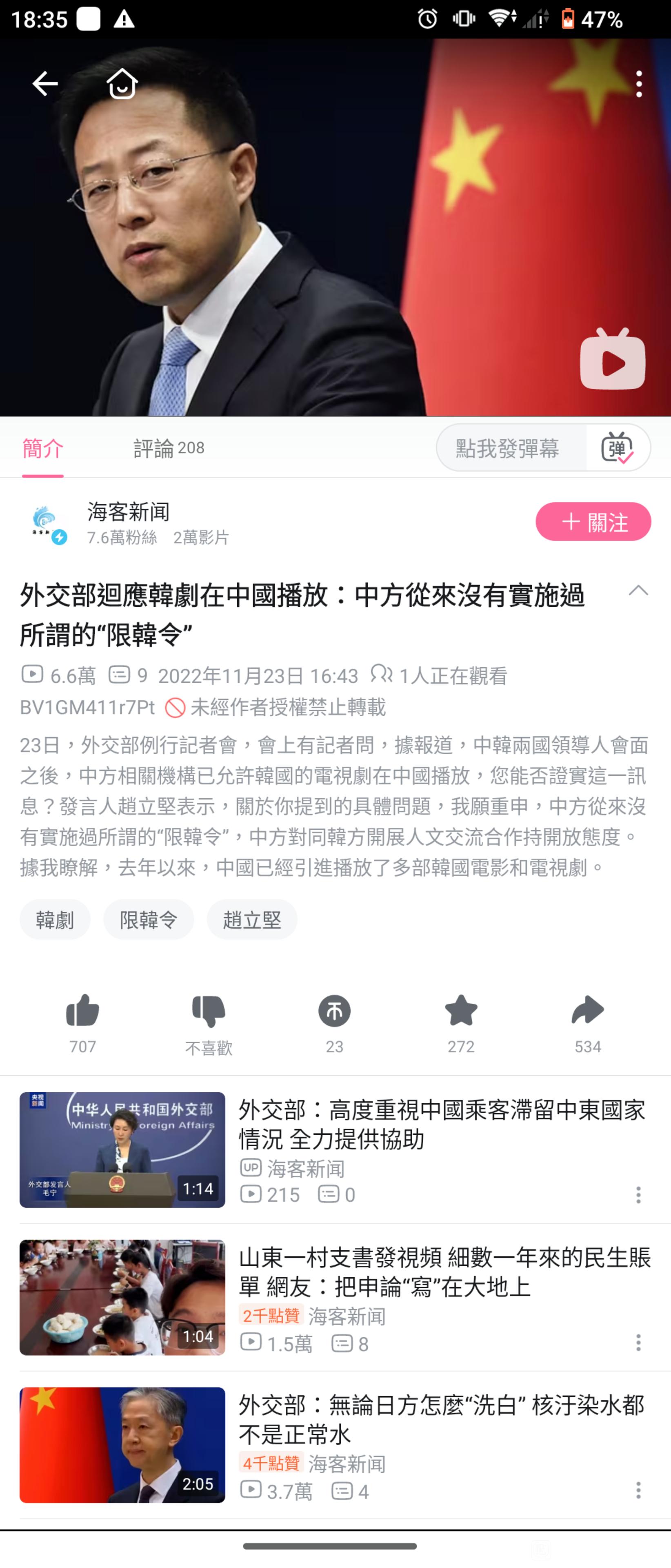
Task: Select the 限韓令 tag chip
Action: pos(149,920)
